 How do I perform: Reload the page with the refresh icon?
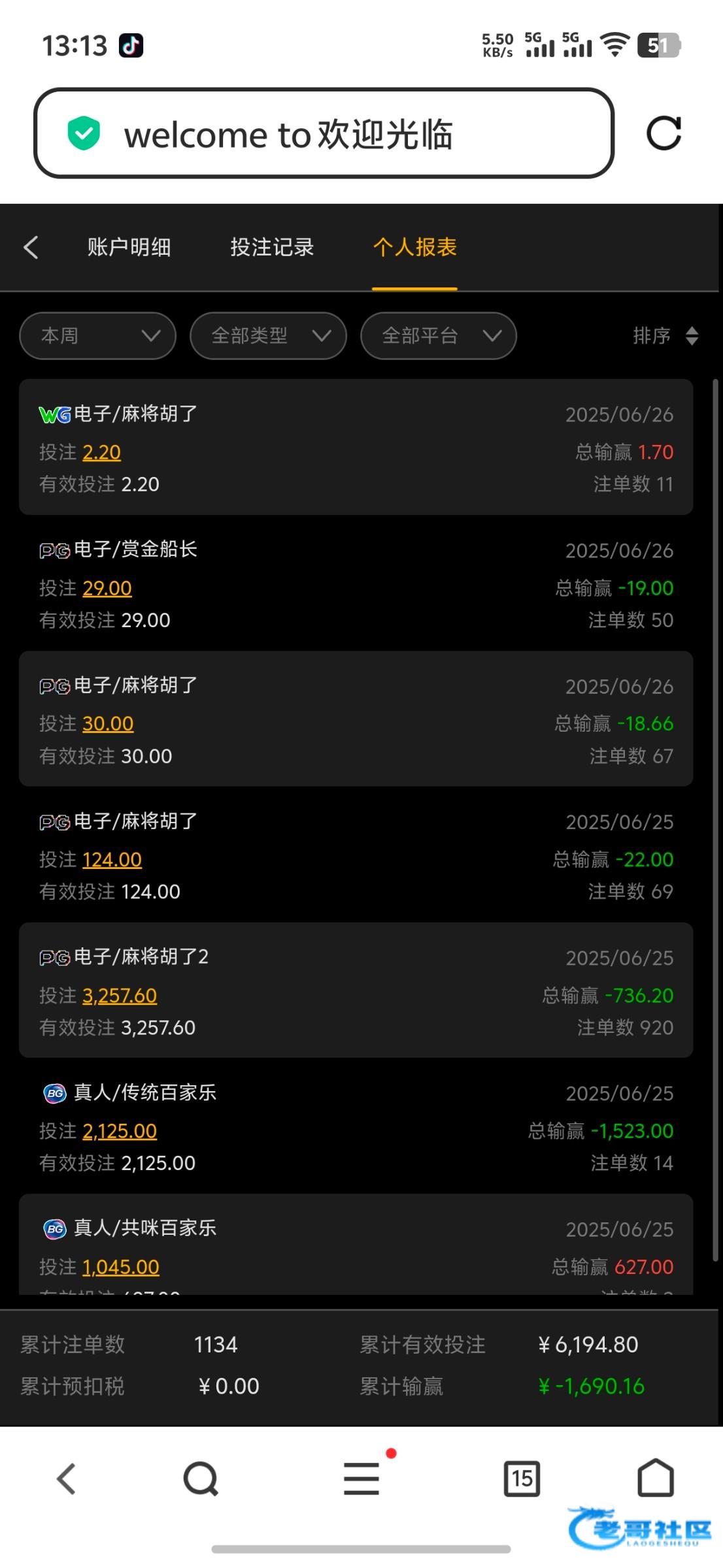tap(664, 133)
